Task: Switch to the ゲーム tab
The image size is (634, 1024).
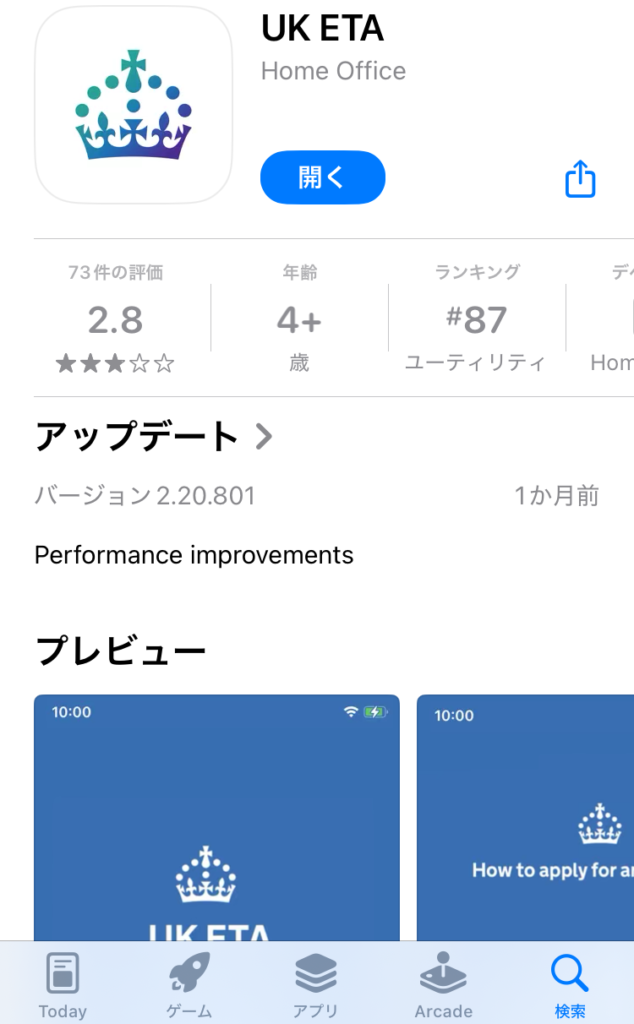Action: (189, 984)
